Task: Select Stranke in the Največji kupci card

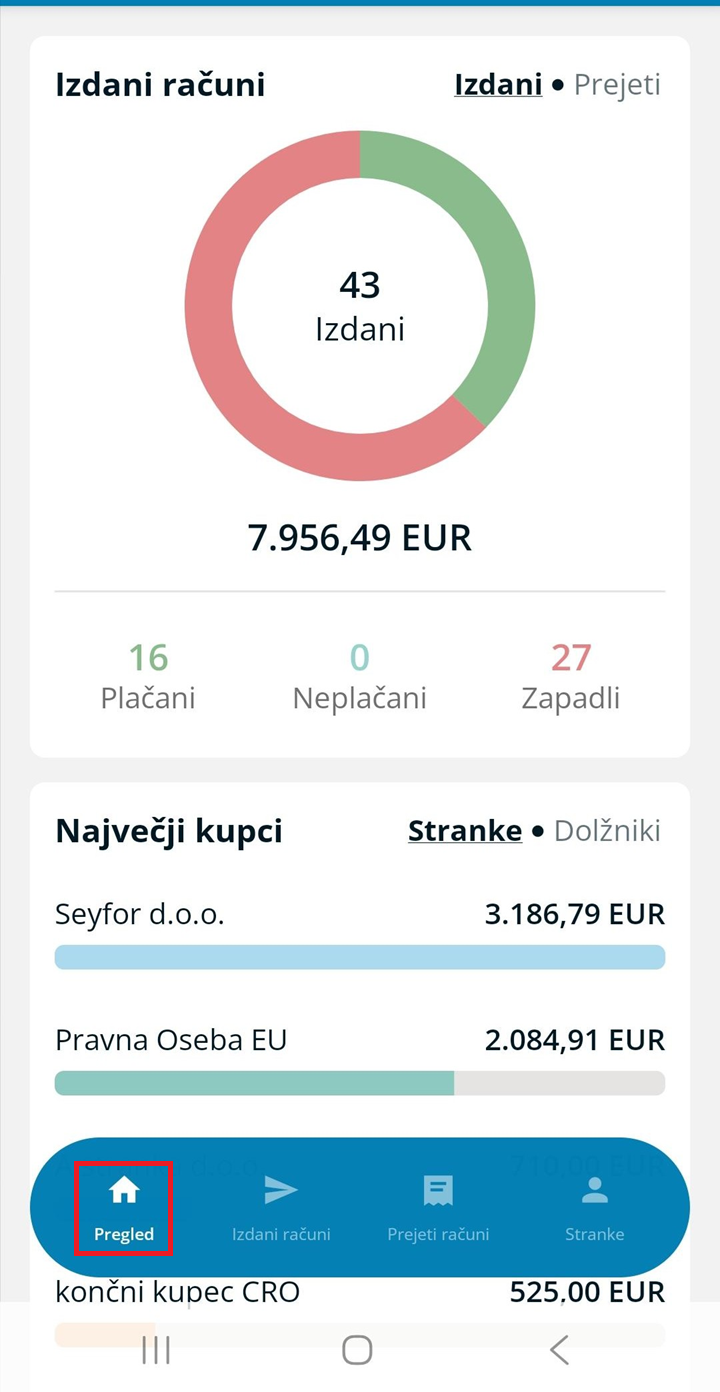Action: 465,831
